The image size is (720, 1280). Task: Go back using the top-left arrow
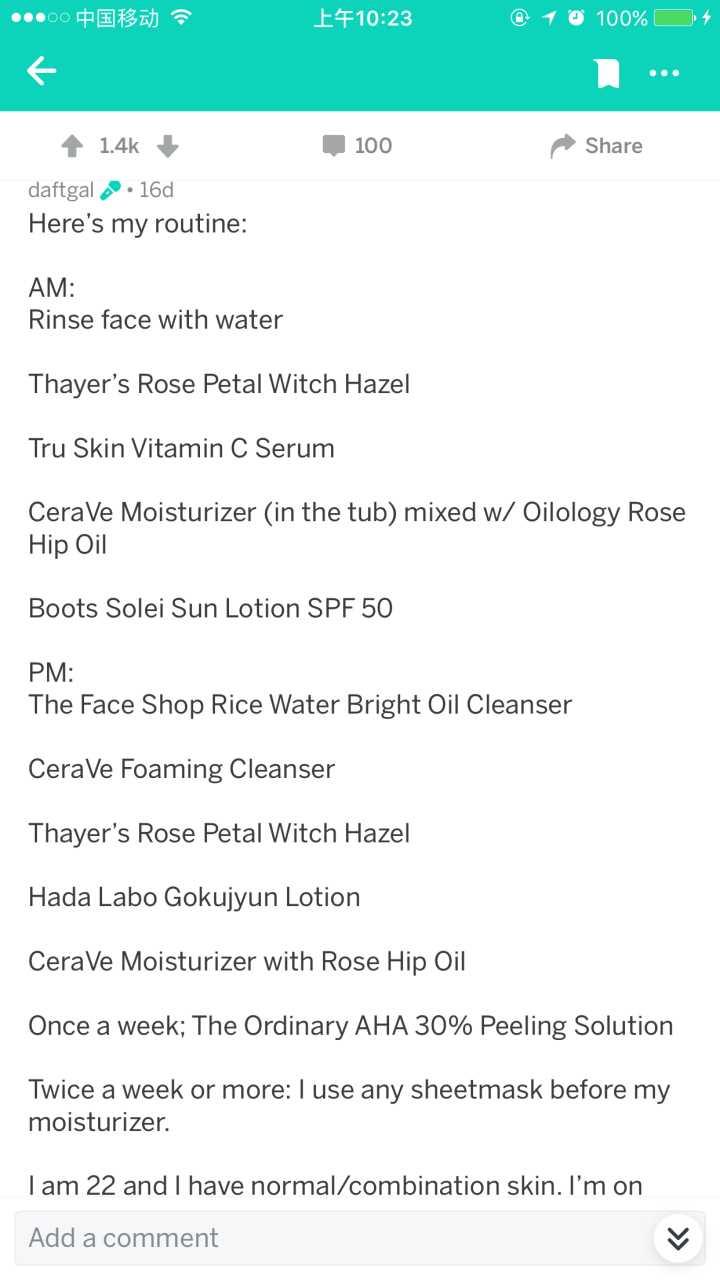(42, 71)
